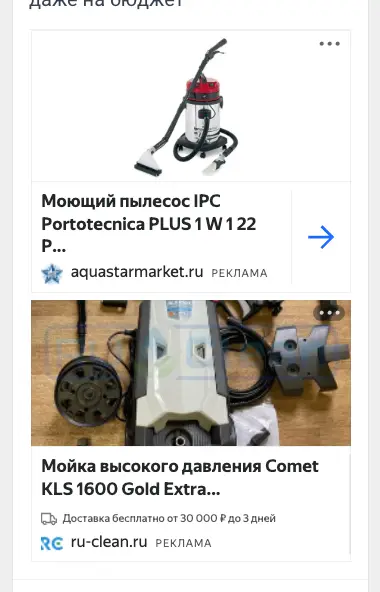Open options menu on the IPC Portotecnica ad
The height and width of the screenshot is (592, 380).
(329, 44)
